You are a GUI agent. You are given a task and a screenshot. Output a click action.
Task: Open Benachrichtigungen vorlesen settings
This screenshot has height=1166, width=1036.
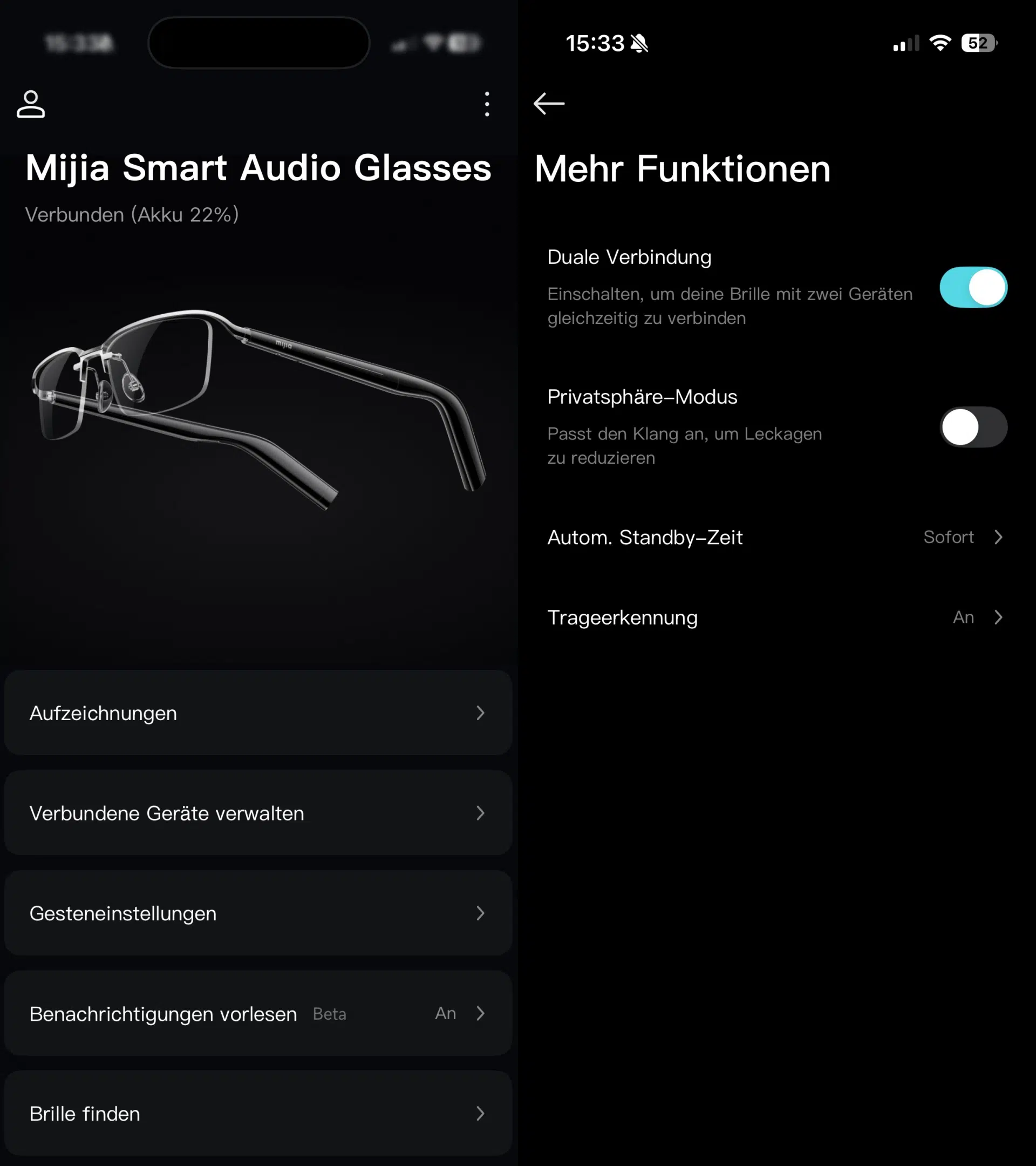[x=258, y=1014]
